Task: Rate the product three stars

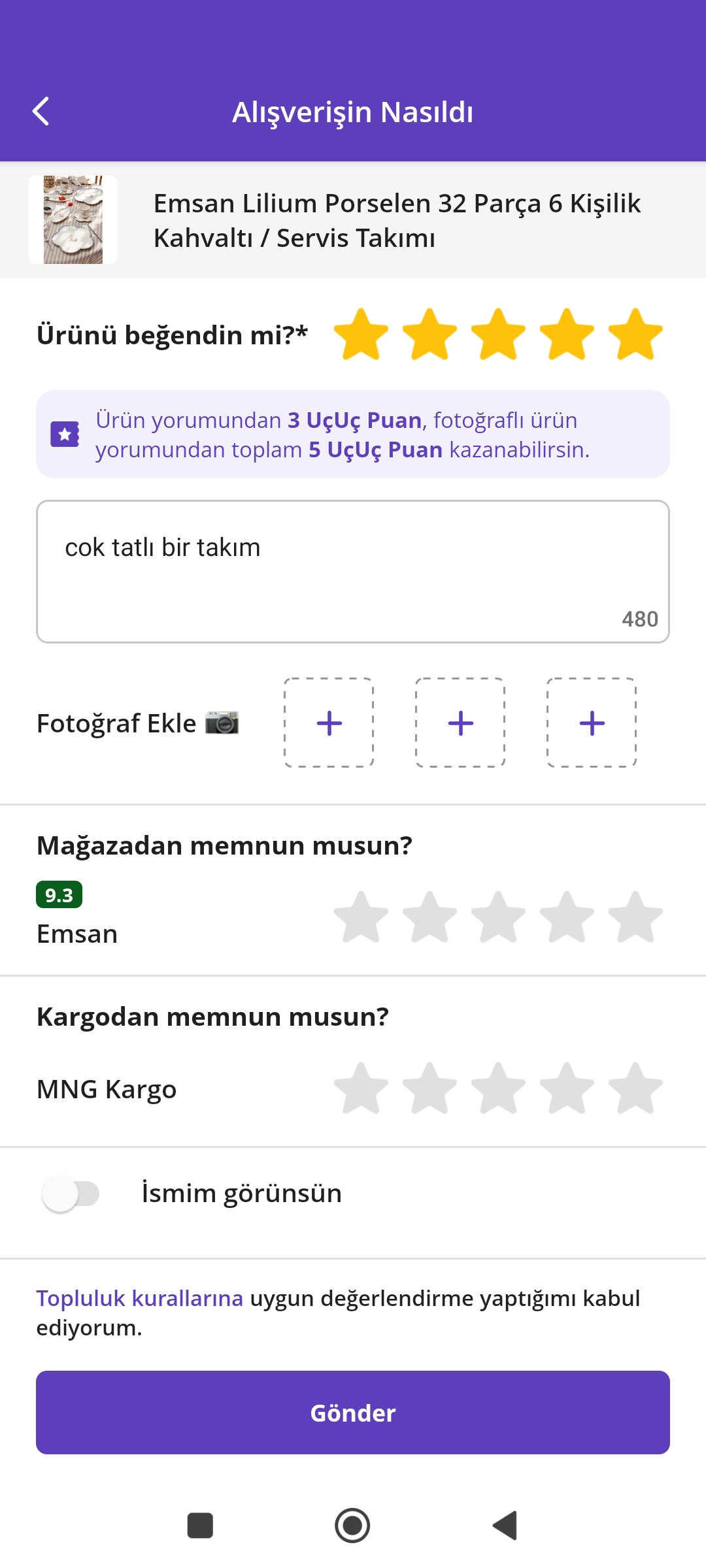Action: point(498,335)
